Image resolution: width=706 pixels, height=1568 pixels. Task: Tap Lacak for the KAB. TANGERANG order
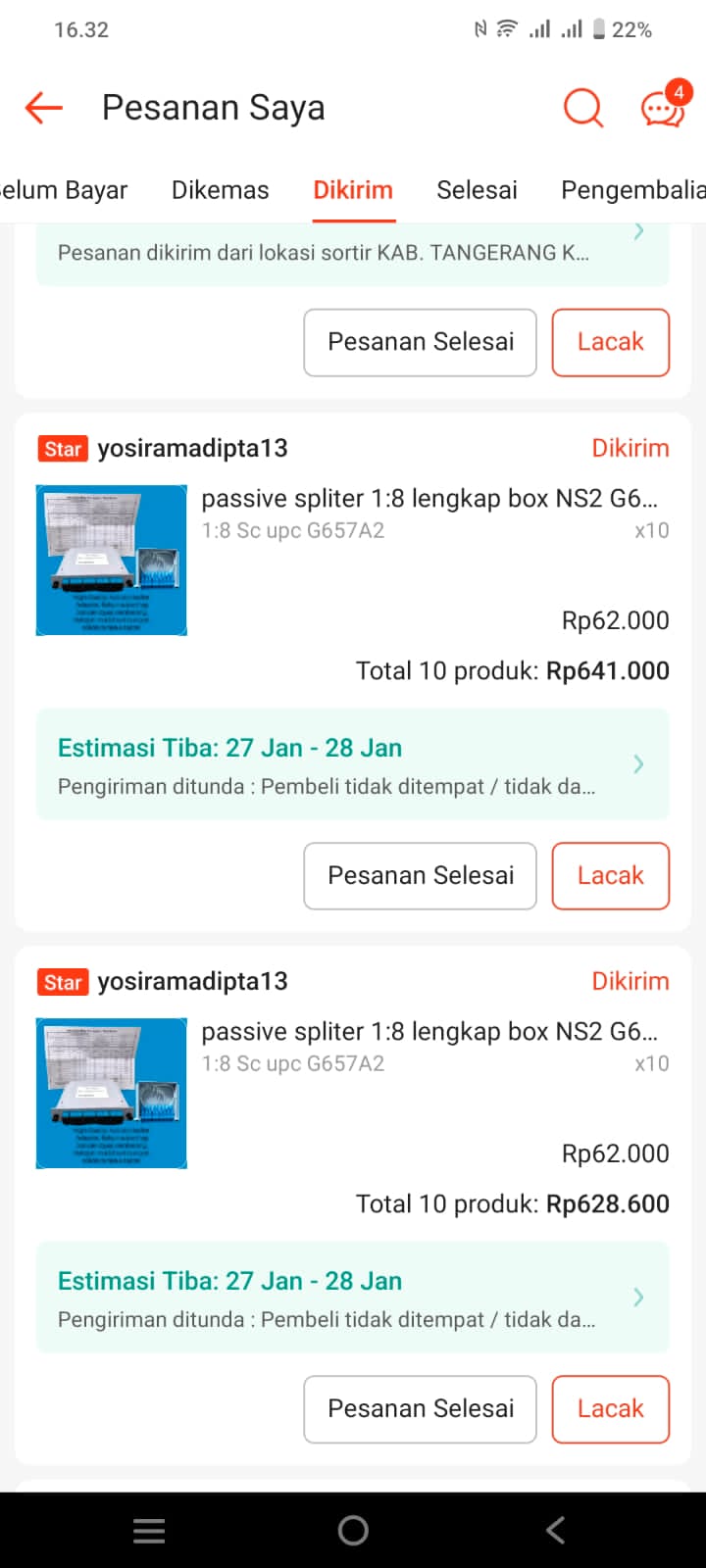click(x=610, y=342)
